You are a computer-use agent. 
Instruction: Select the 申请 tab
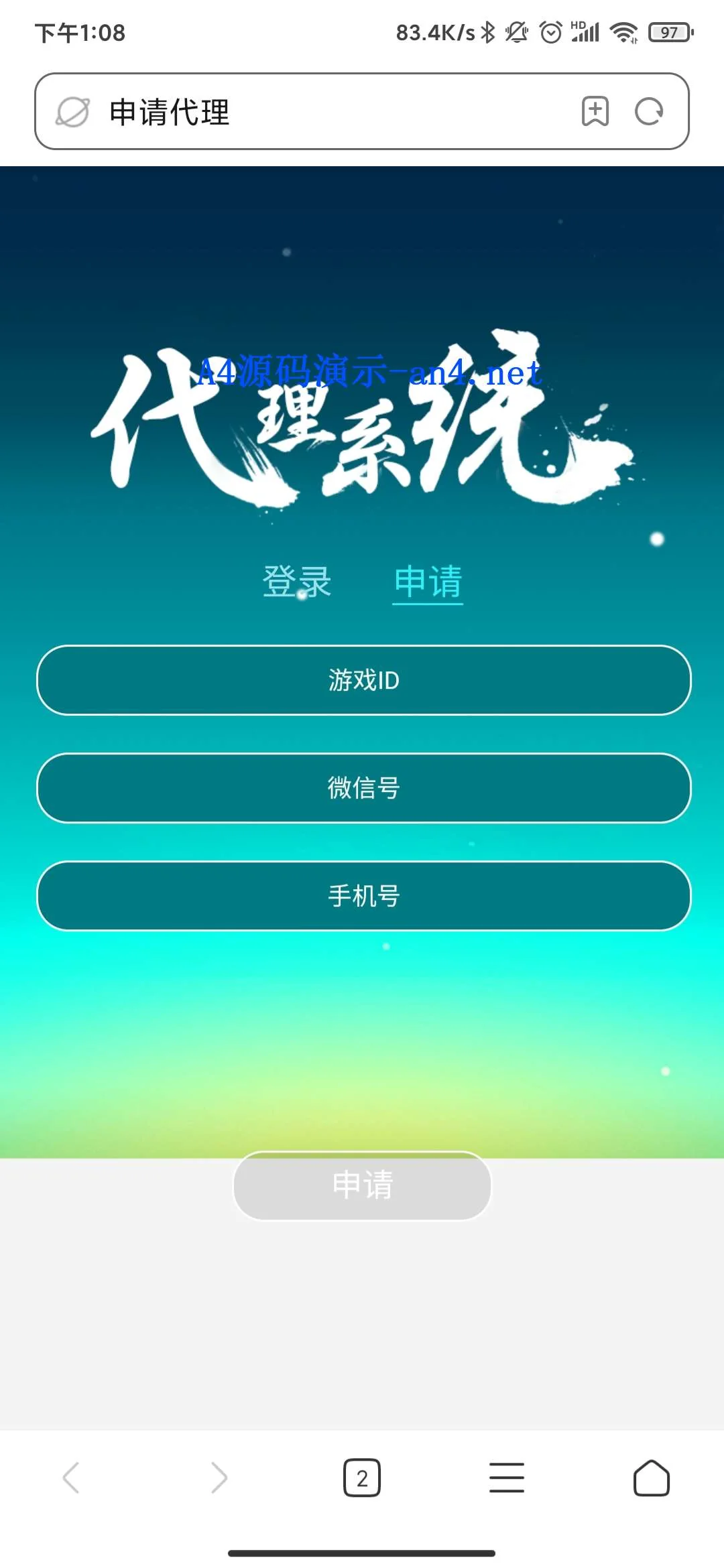pyautogui.click(x=428, y=581)
